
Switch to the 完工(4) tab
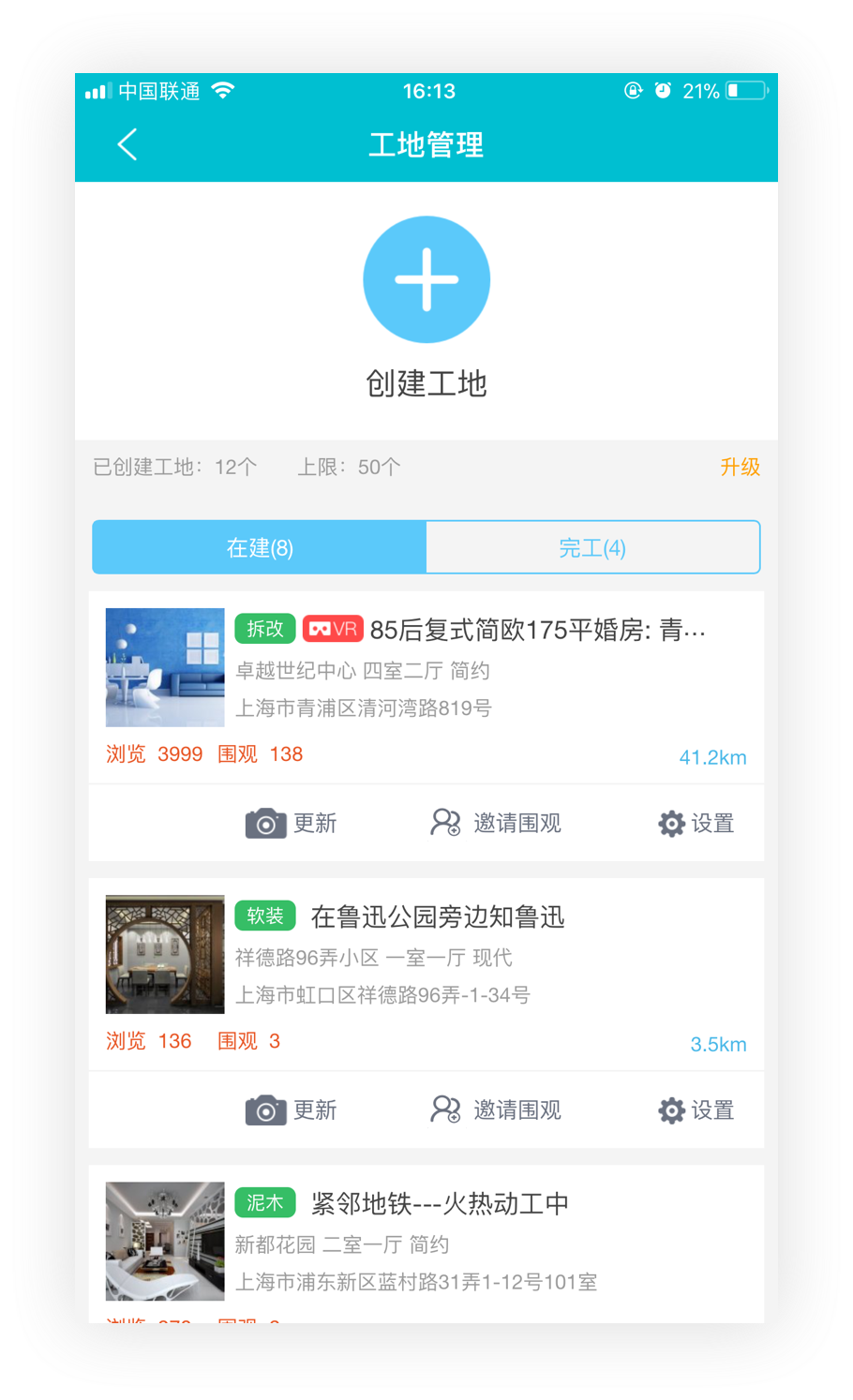pyautogui.click(x=592, y=547)
